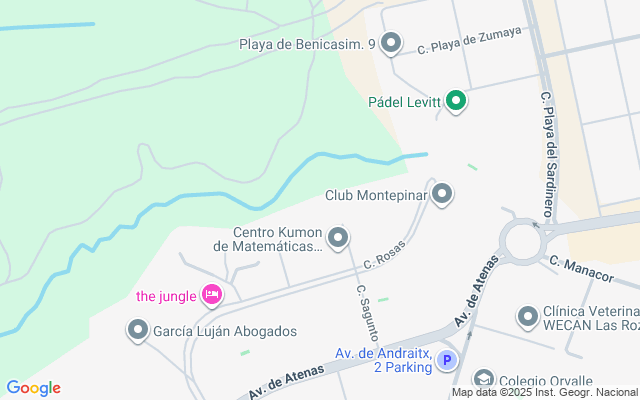Tap the Club Montepinar pin
640x400 pixels.
pos(442,194)
